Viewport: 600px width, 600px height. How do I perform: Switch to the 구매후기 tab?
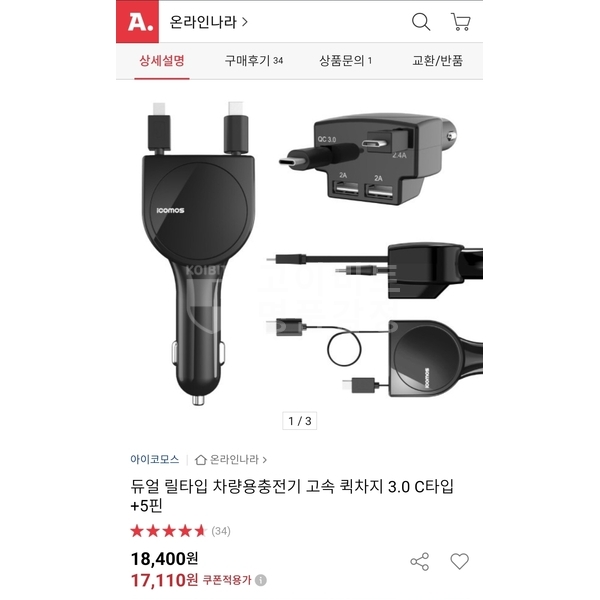pyautogui.click(x=254, y=60)
